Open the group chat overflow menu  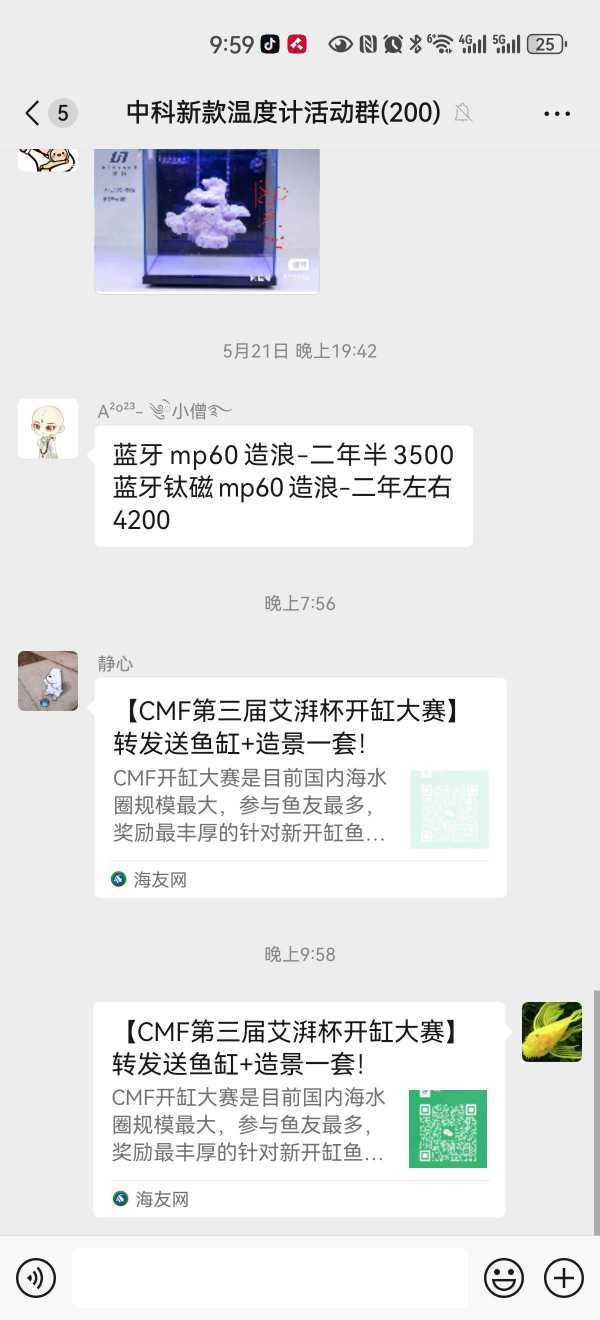click(557, 113)
